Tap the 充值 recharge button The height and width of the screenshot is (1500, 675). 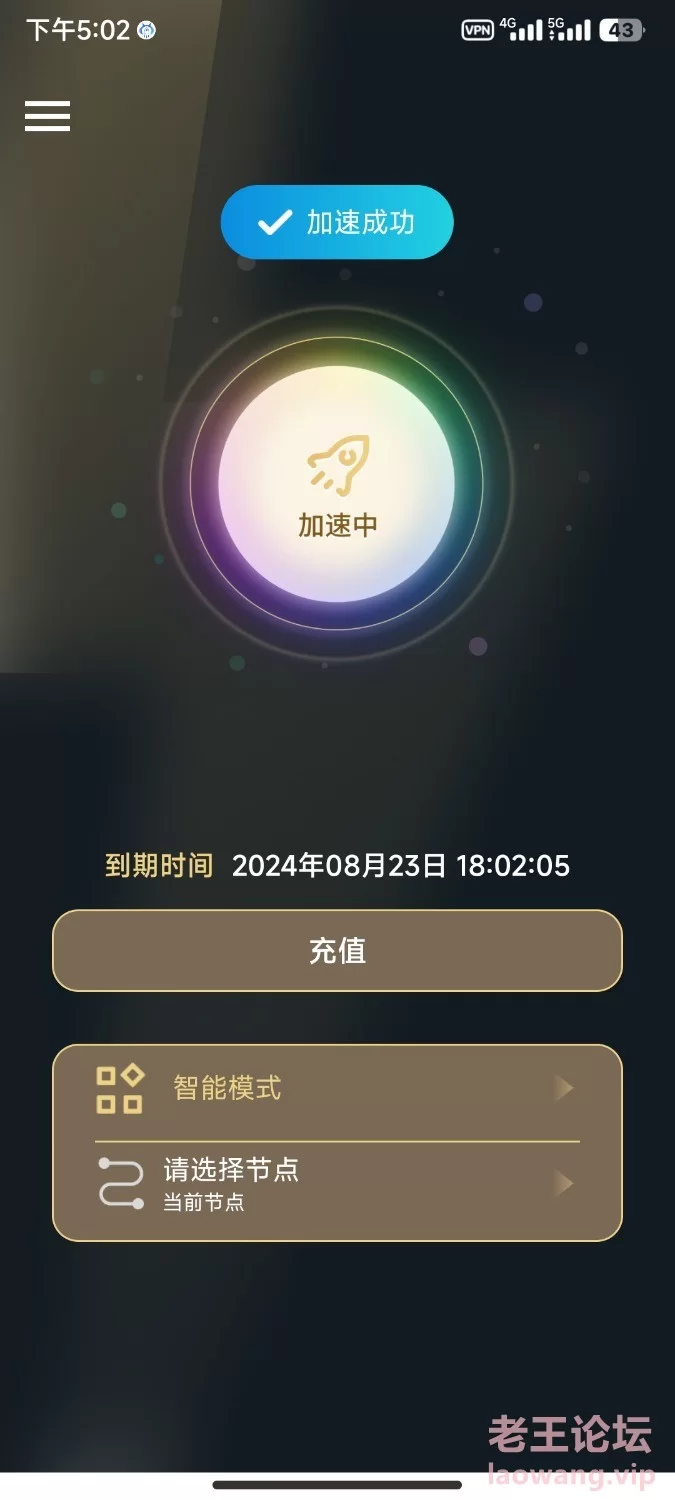tap(337, 950)
